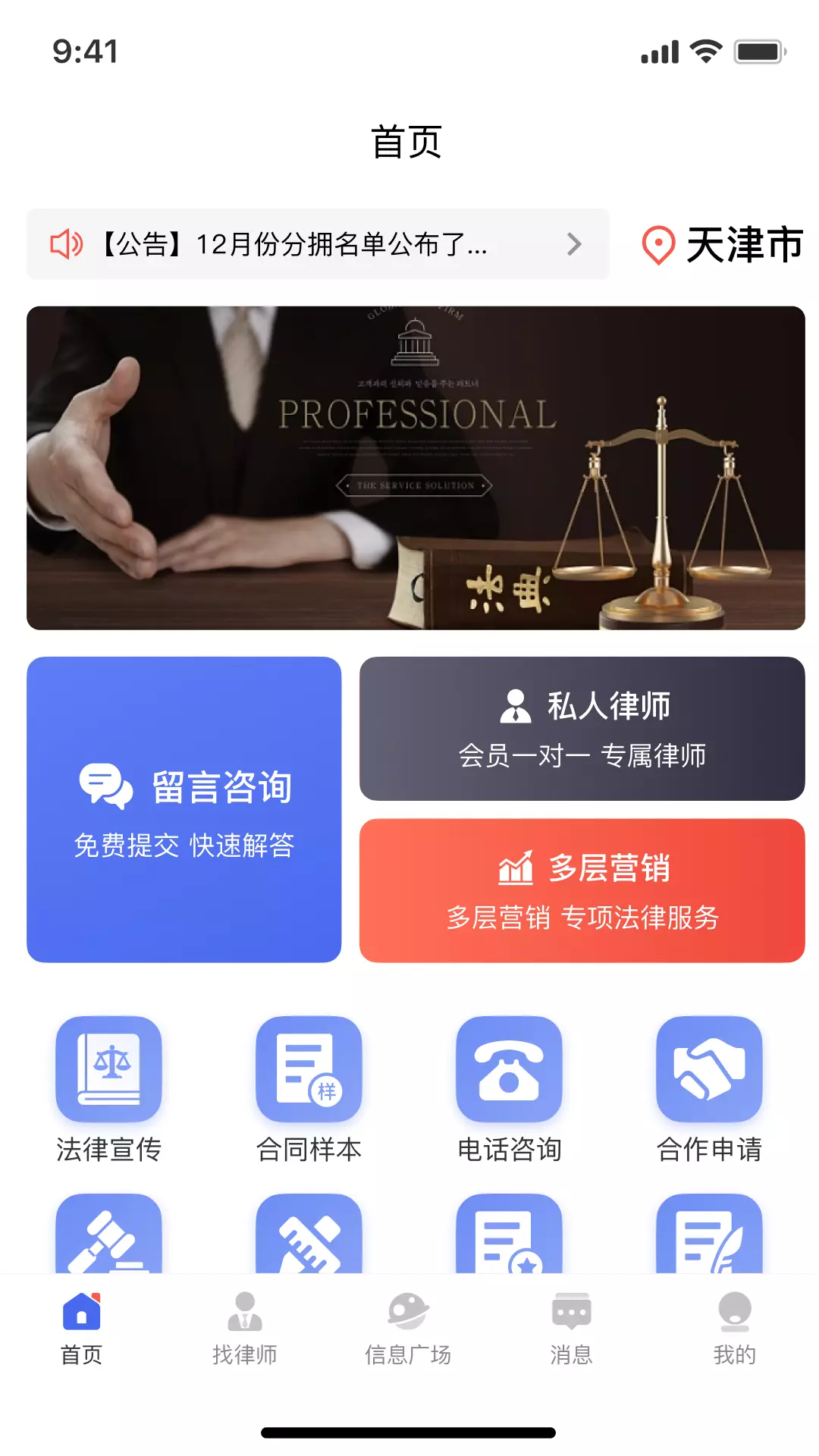Go to the 我的 profile tab
The width and height of the screenshot is (819, 1456).
(x=734, y=1329)
